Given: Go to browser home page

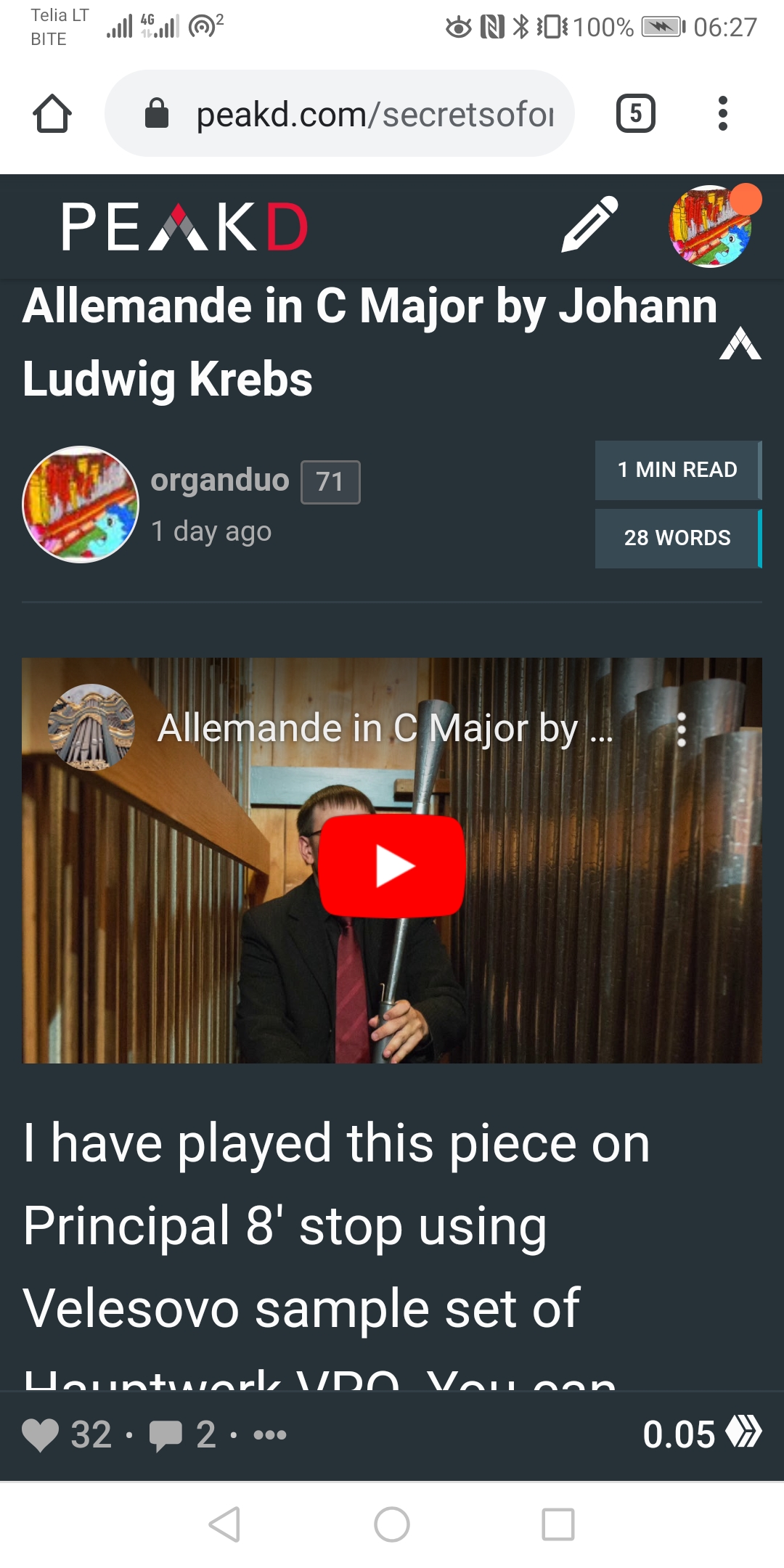Looking at the screenshot, I should 52,114.
